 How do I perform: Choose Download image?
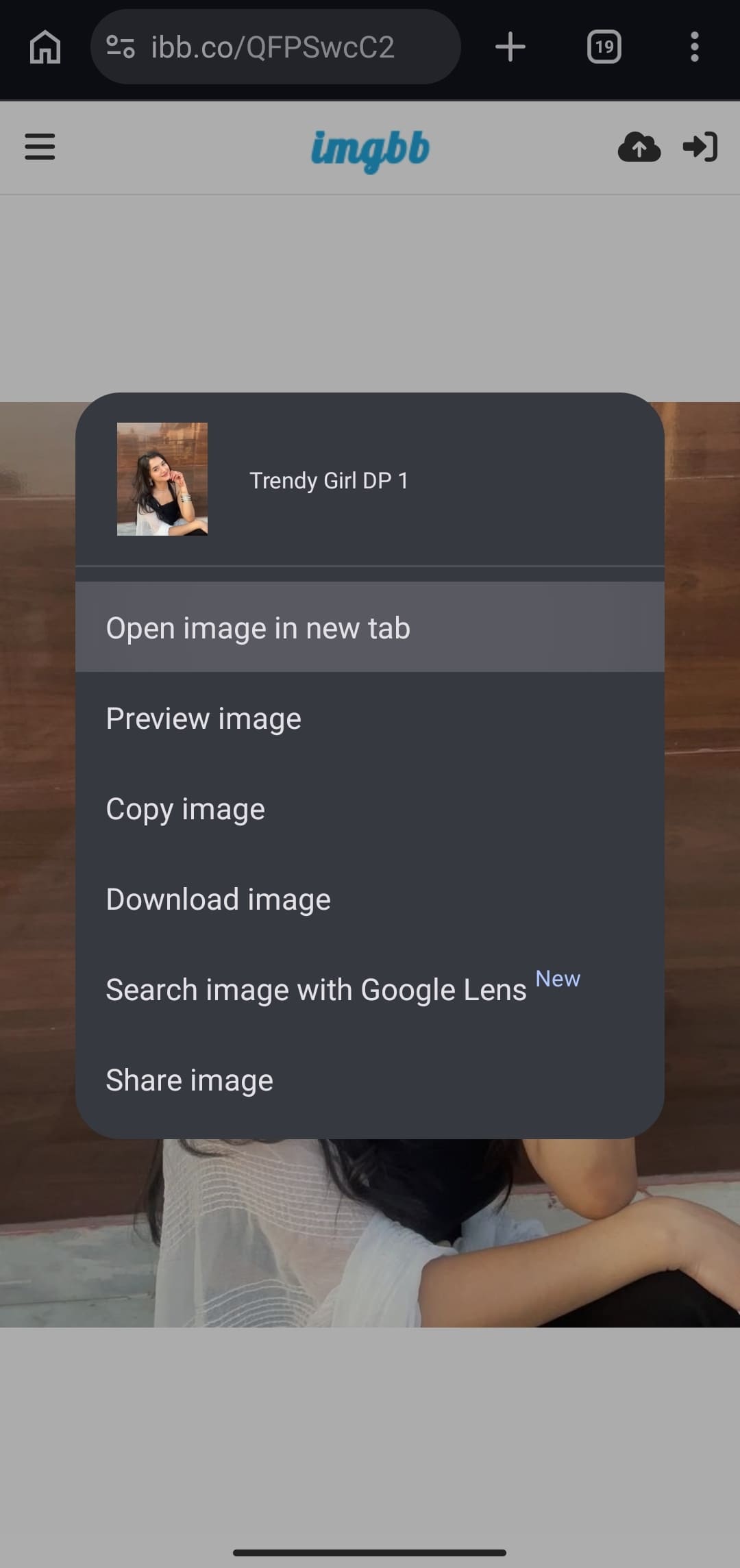pyautogui.click(x=218, y=899)
